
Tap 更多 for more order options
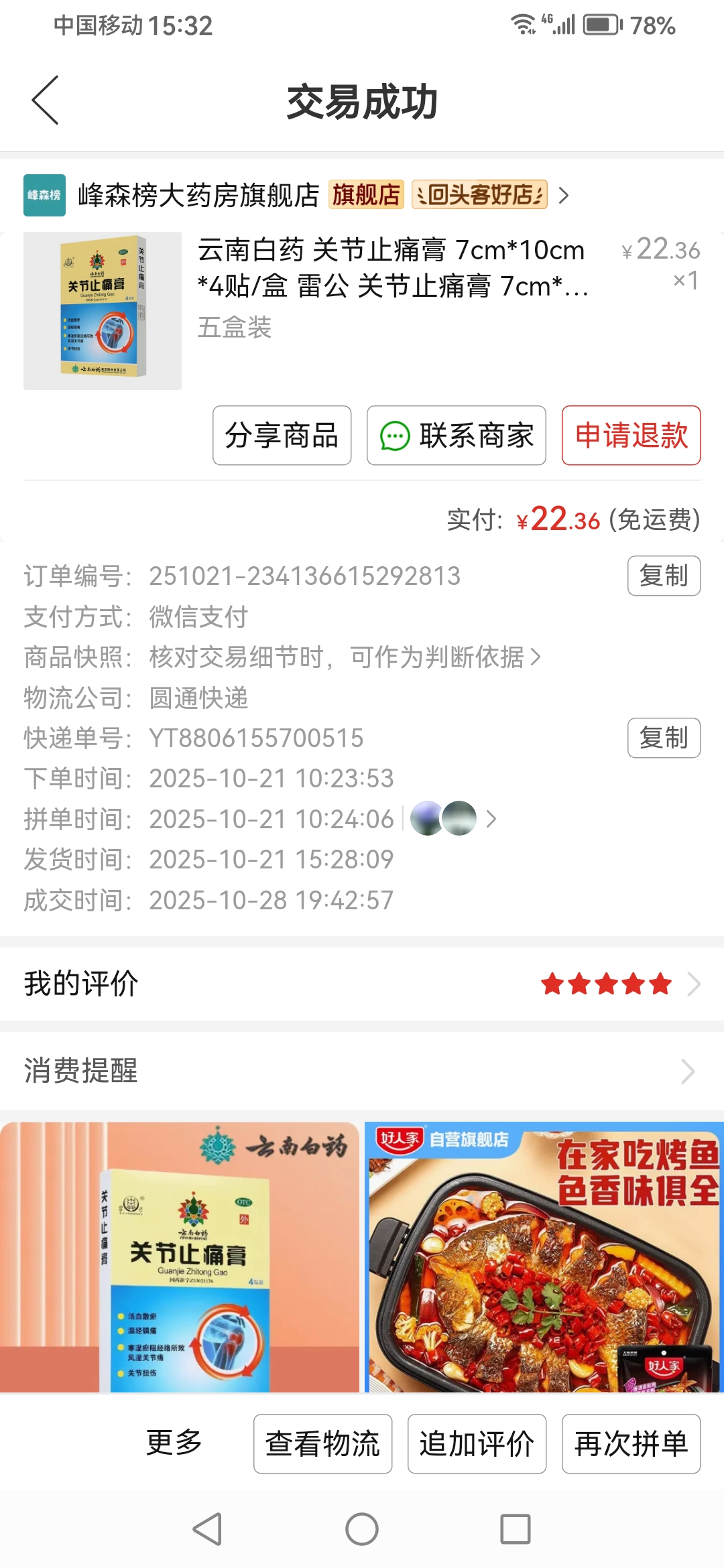(174, 1443)
